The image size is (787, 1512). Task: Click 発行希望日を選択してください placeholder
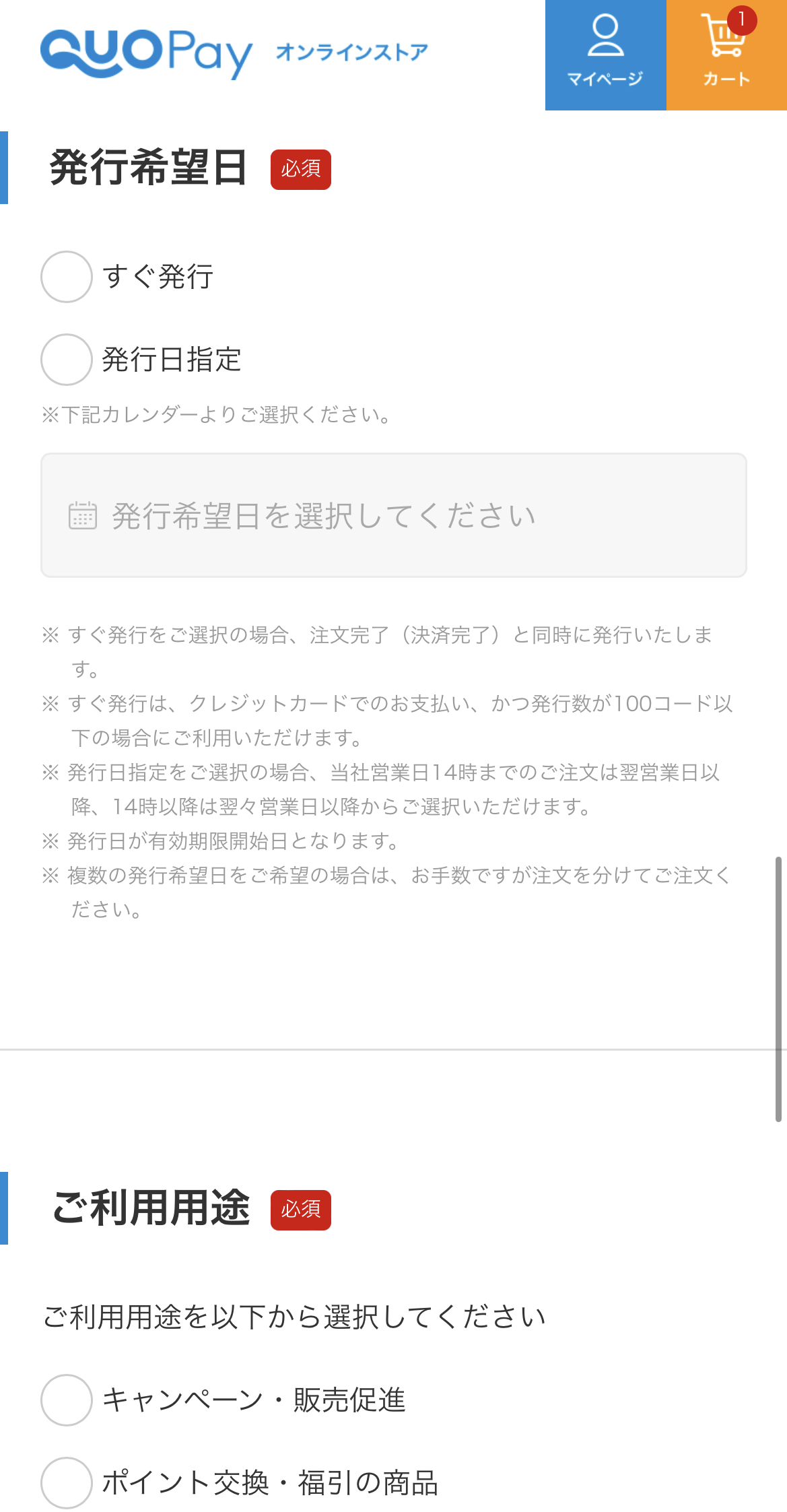coord(323,514)
